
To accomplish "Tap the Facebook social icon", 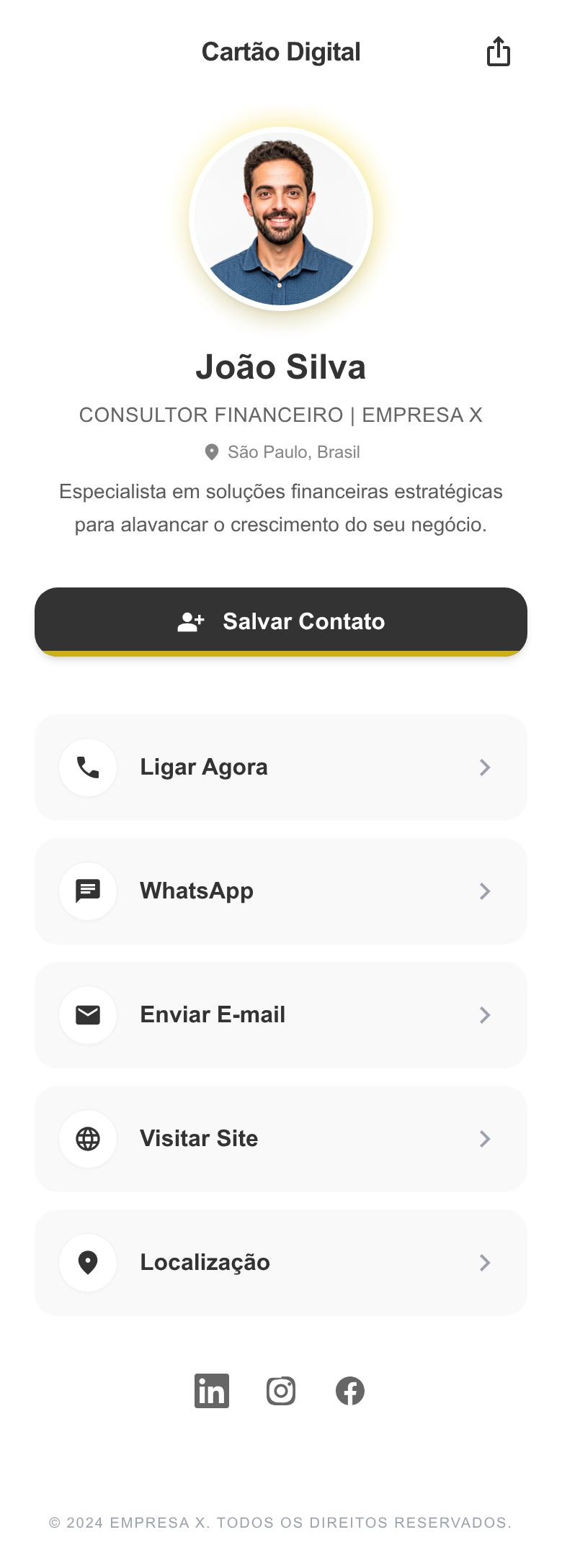I will pyautogui.click(x=349, y=1391).
